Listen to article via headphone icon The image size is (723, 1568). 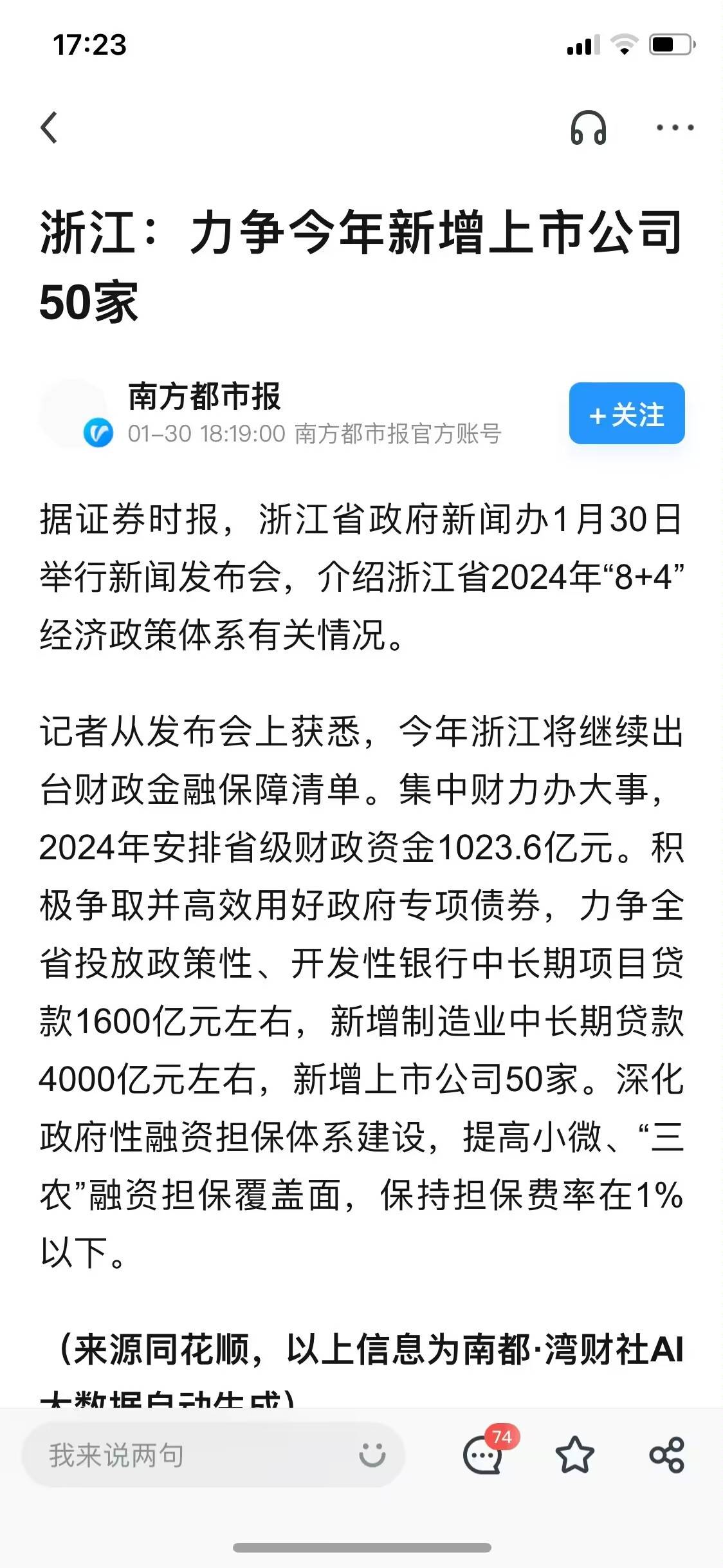588,127
